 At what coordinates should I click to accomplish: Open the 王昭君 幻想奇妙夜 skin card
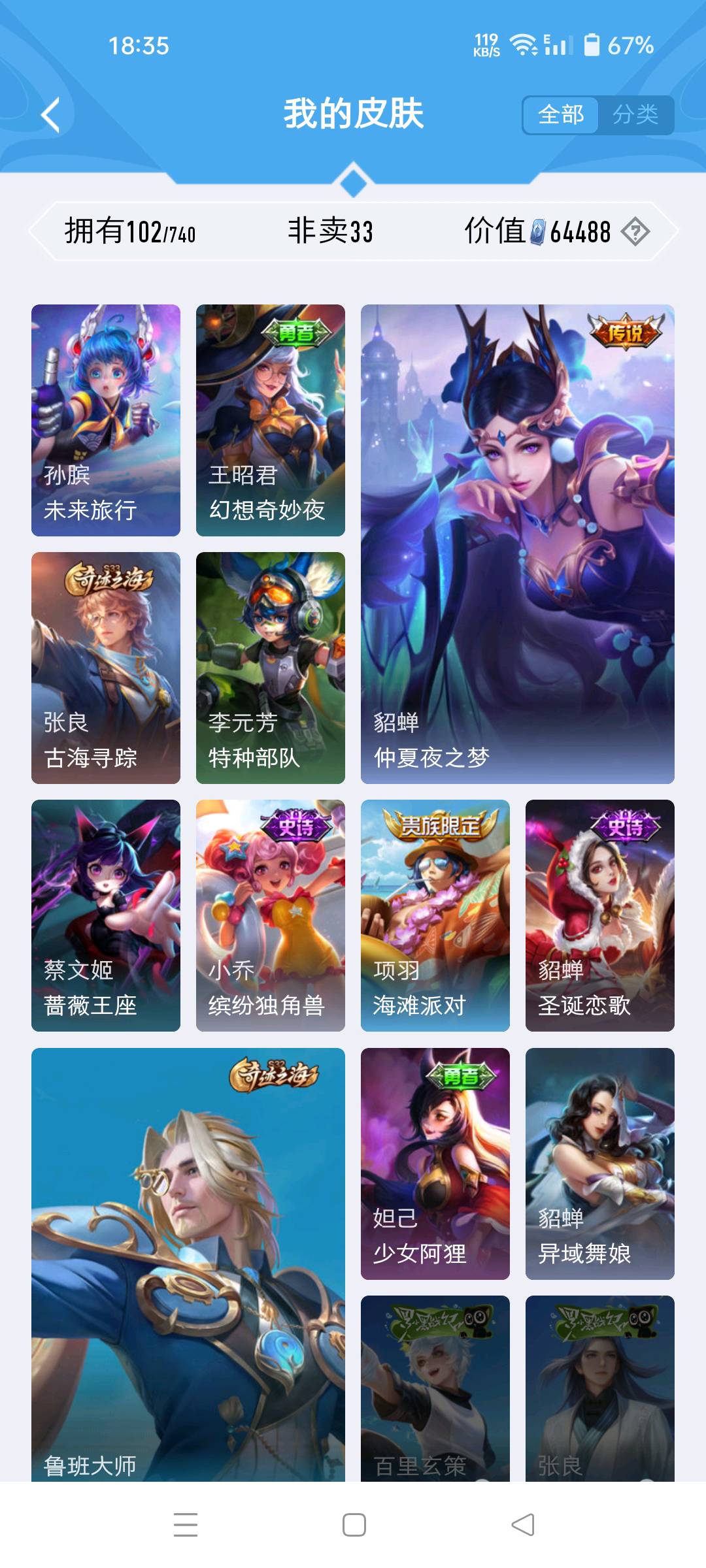pos(271,420)
